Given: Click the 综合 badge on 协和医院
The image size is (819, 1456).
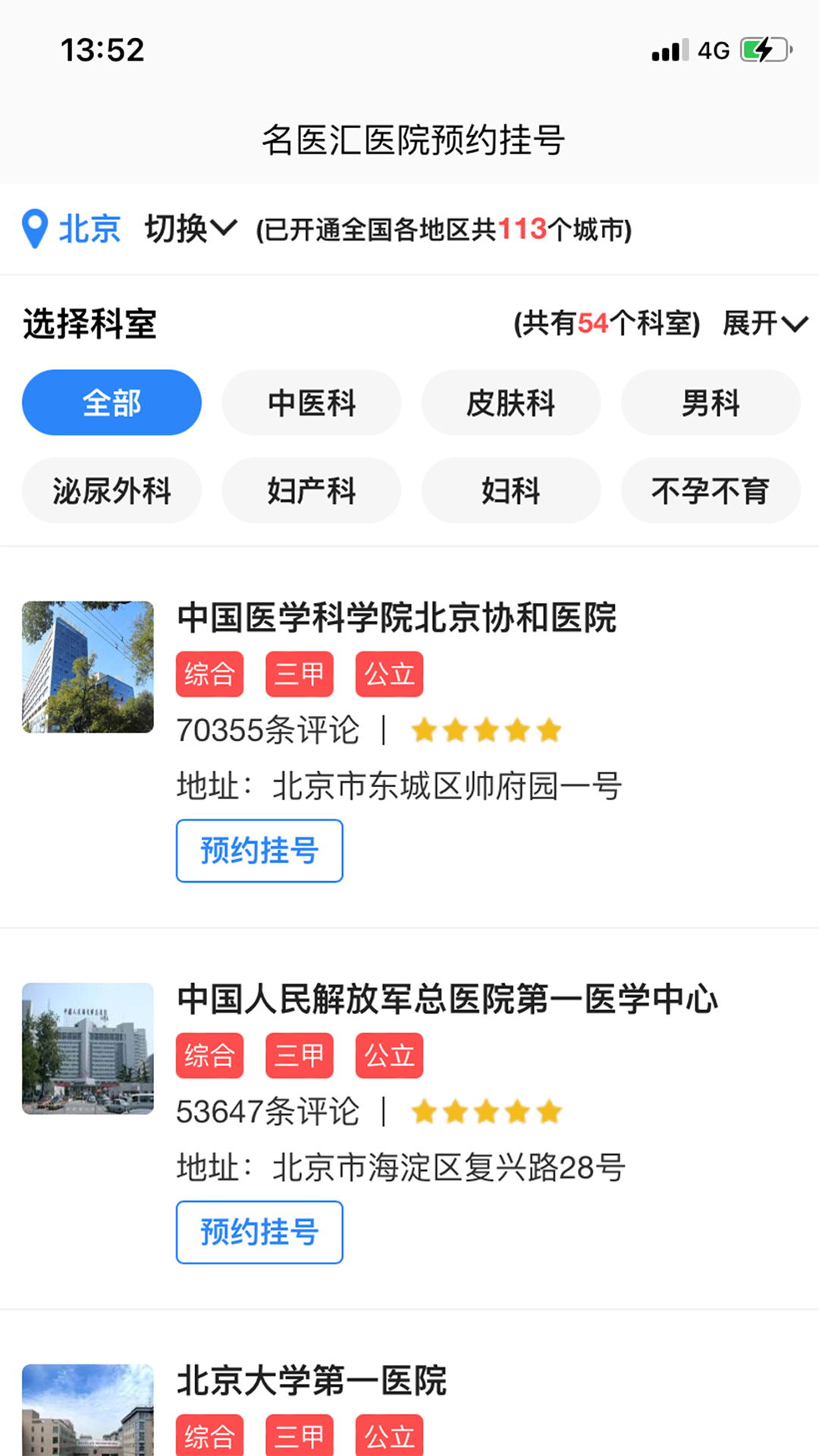Looking at the screenshot, I should point(209,673).
